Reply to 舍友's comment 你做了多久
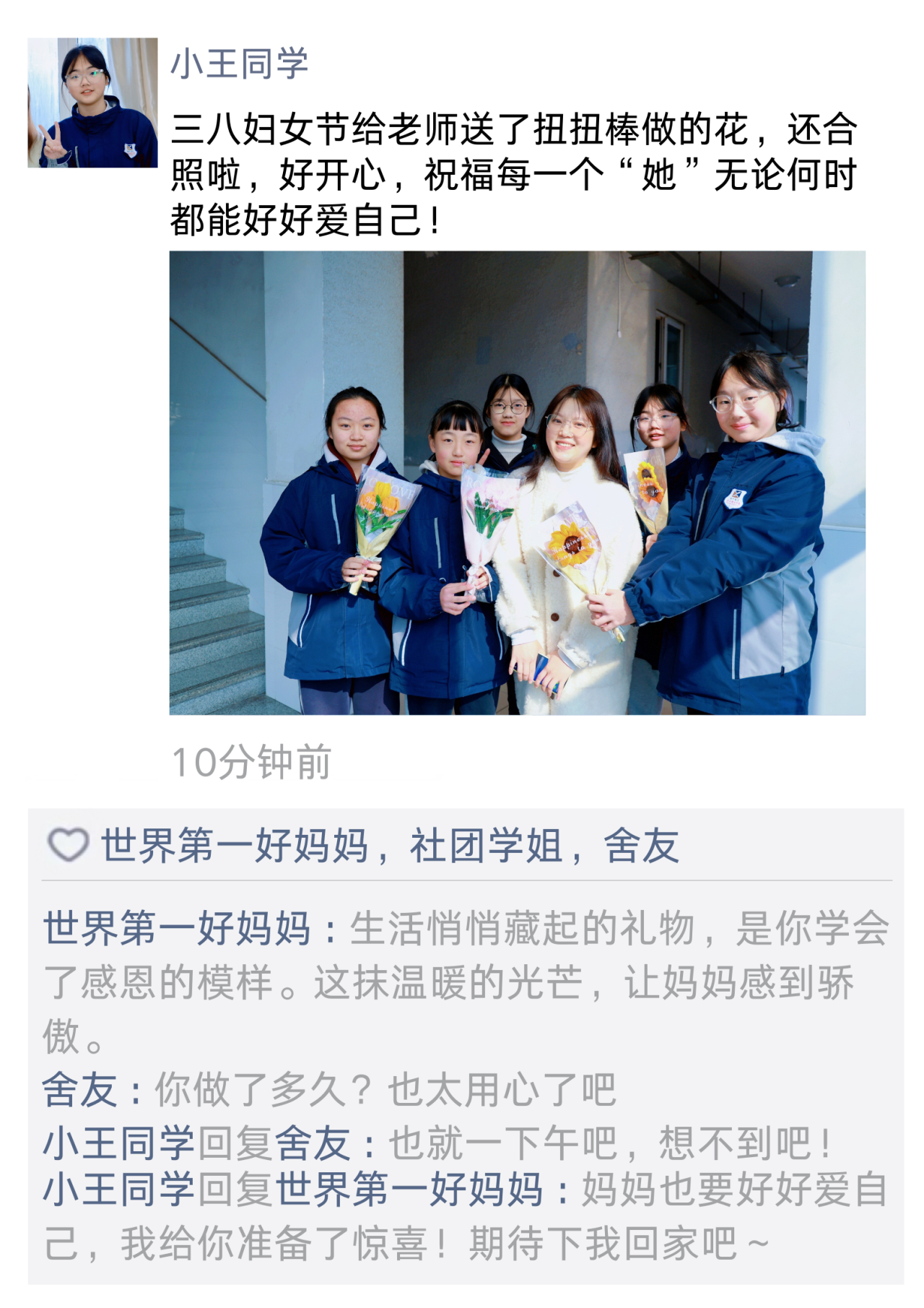This screenshot has height=1308, width=924. coord(385,1090)
